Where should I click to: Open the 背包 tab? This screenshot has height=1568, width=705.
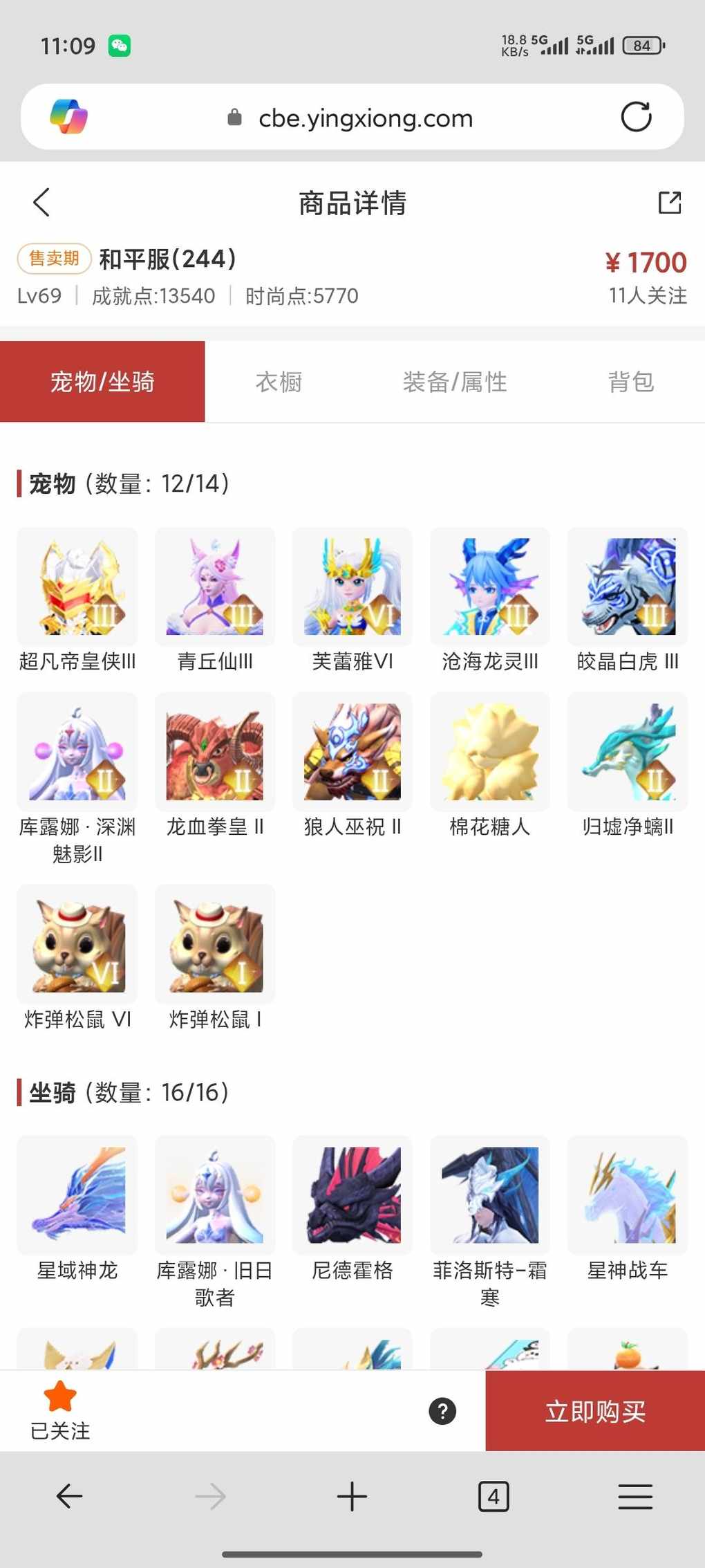pos(630,382)
